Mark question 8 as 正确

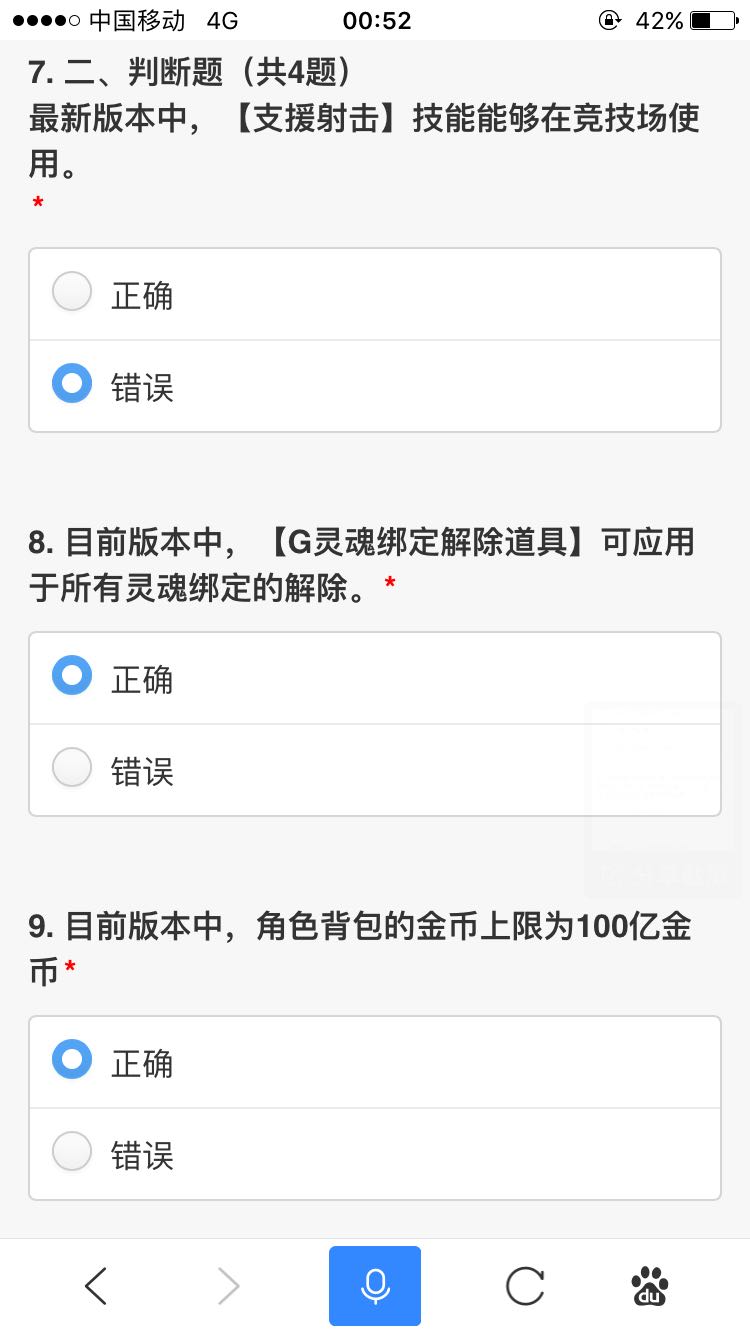(x=72, y=677)
